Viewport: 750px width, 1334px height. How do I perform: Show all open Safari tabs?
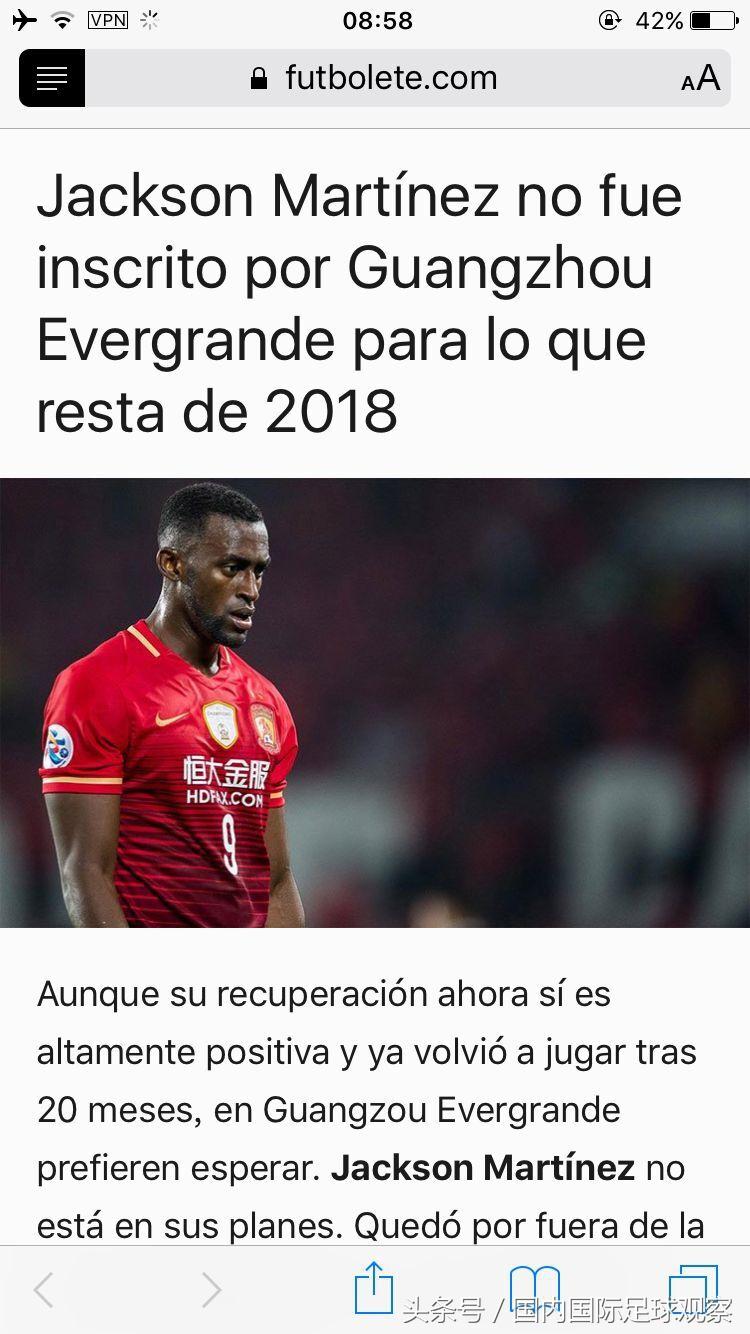(693, 1289)
